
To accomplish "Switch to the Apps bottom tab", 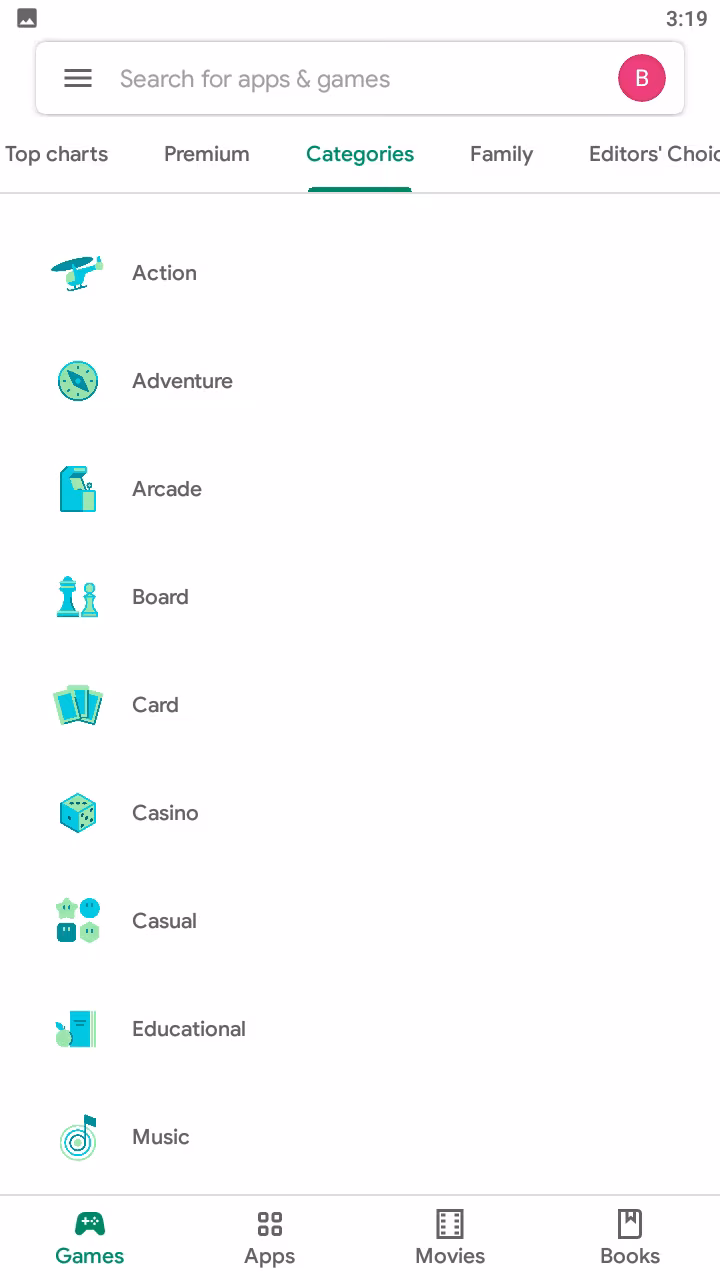I will tap(270, 1238).
